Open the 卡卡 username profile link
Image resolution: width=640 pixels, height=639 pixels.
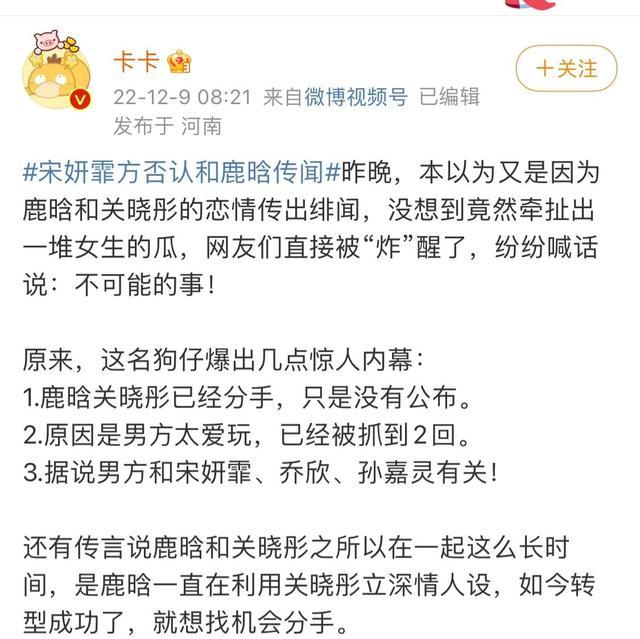coord(135,62)
